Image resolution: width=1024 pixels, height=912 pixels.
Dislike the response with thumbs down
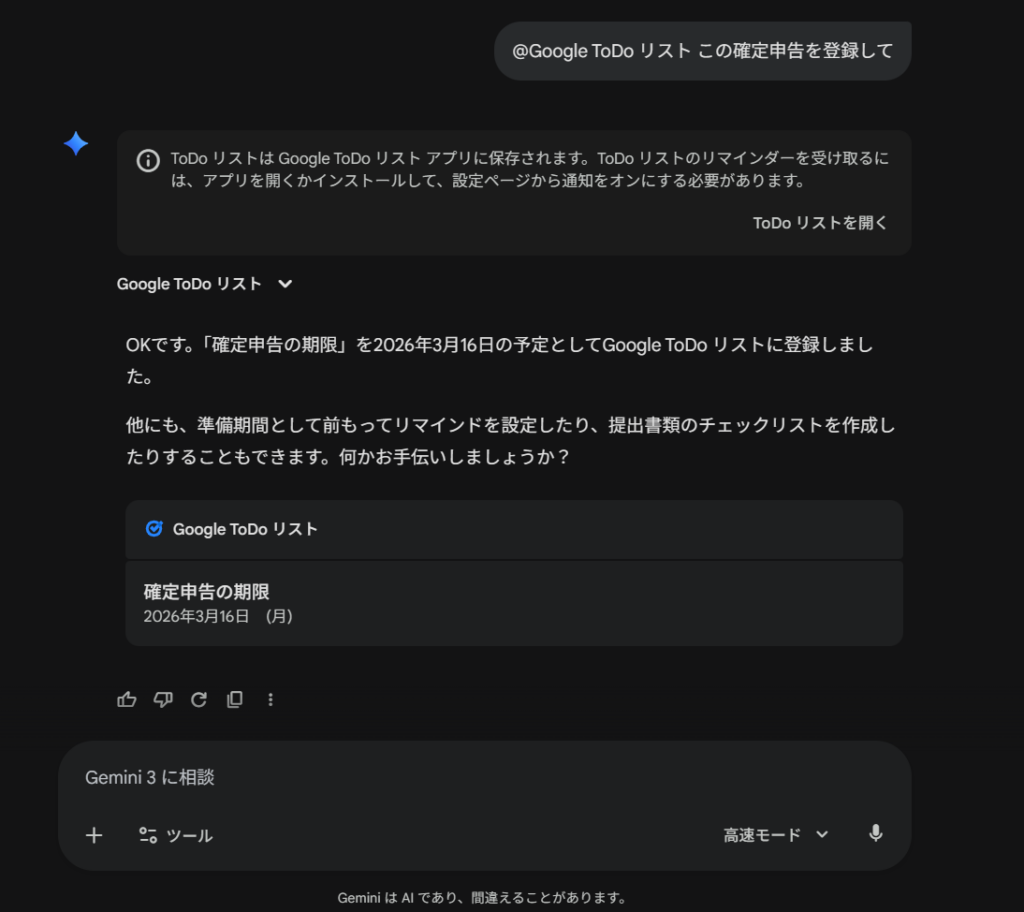(163, 700)
